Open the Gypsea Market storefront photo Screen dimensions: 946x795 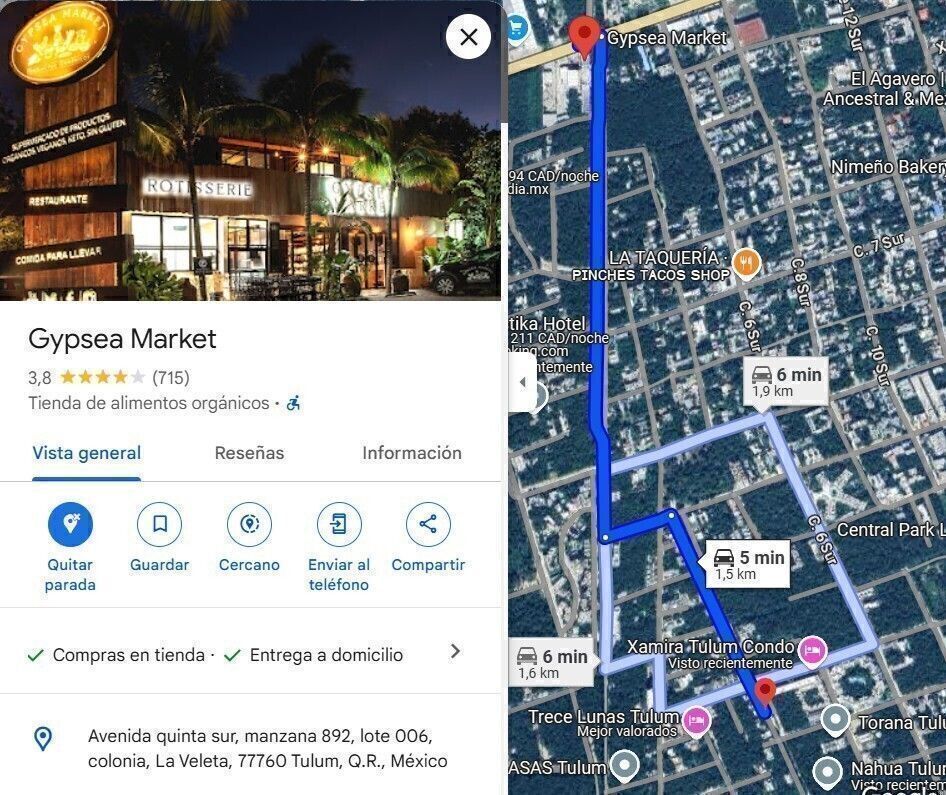click(x=250, y=150)
